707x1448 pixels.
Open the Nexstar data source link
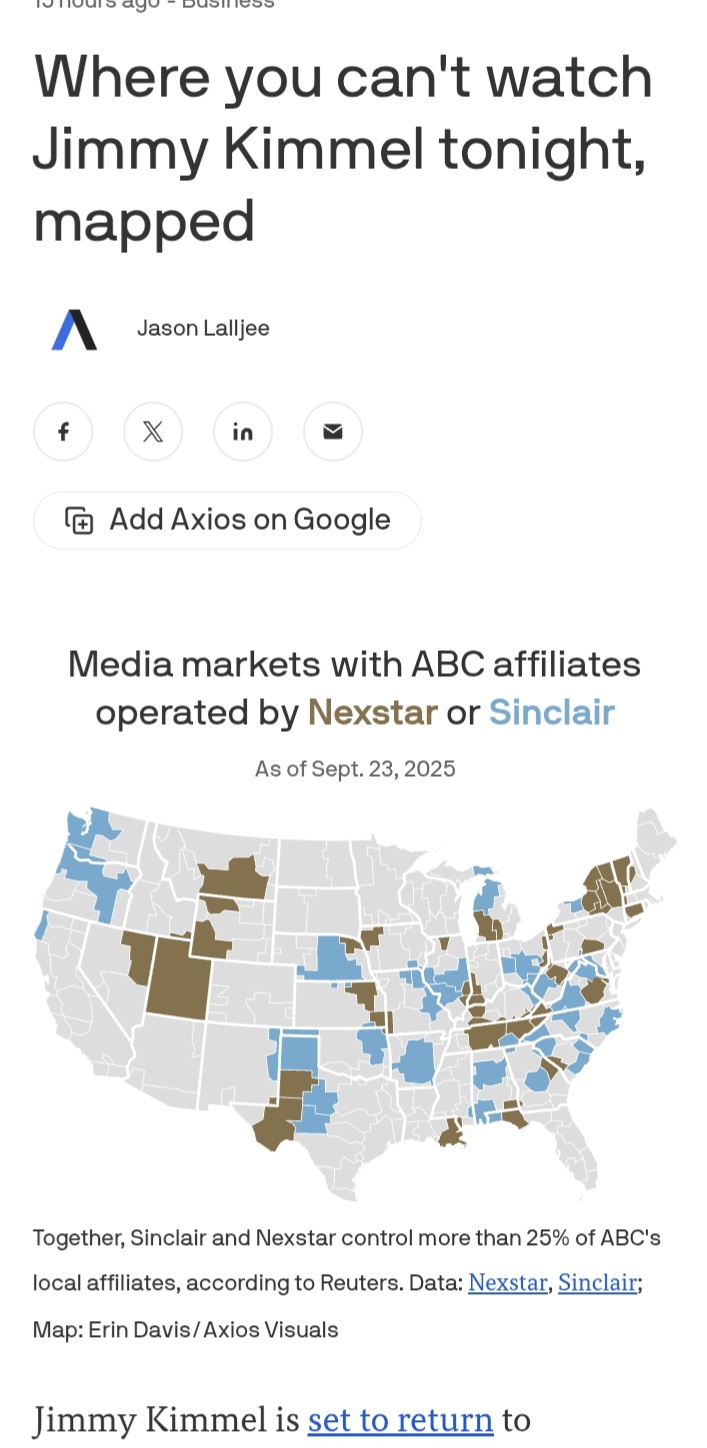pos(508,1282)
